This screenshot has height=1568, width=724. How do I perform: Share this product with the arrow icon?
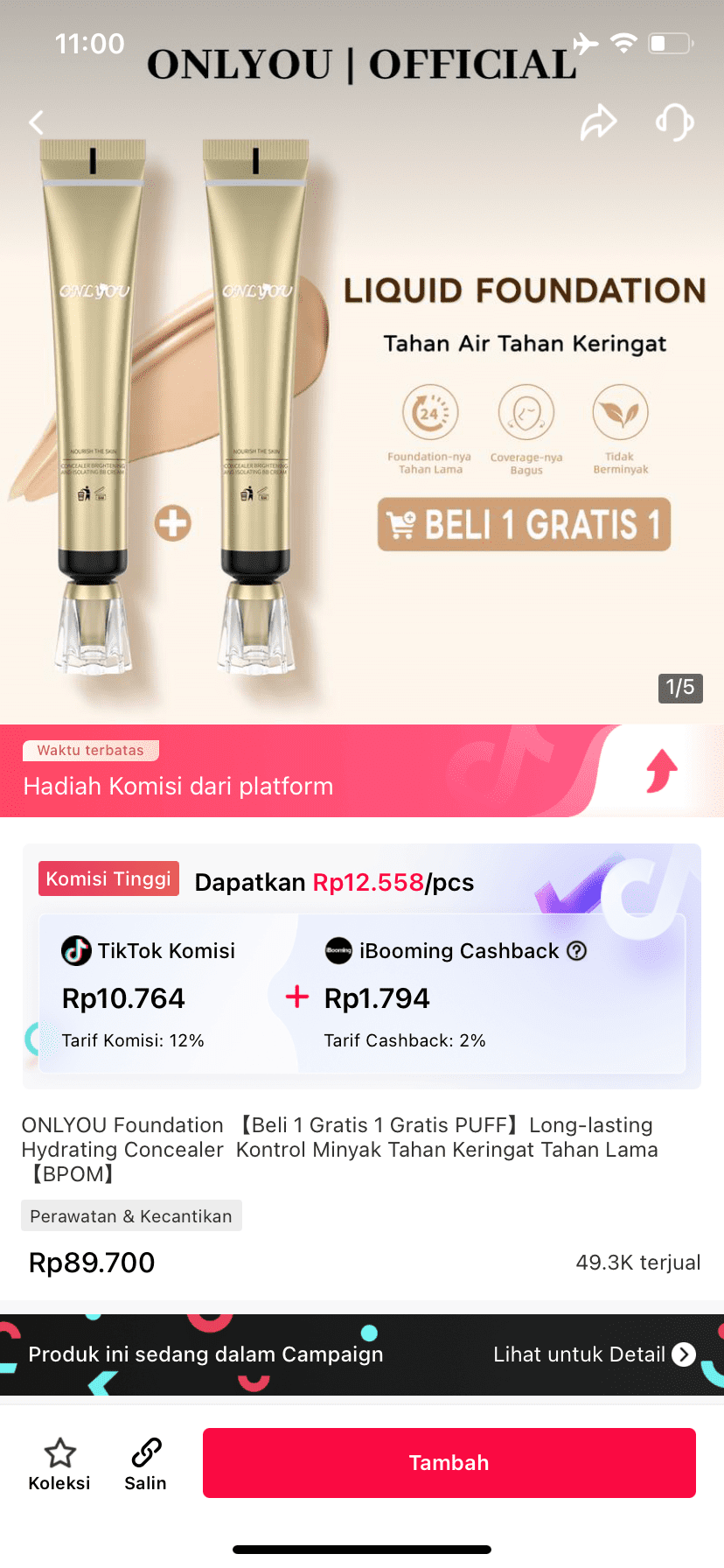coord(599,122)
